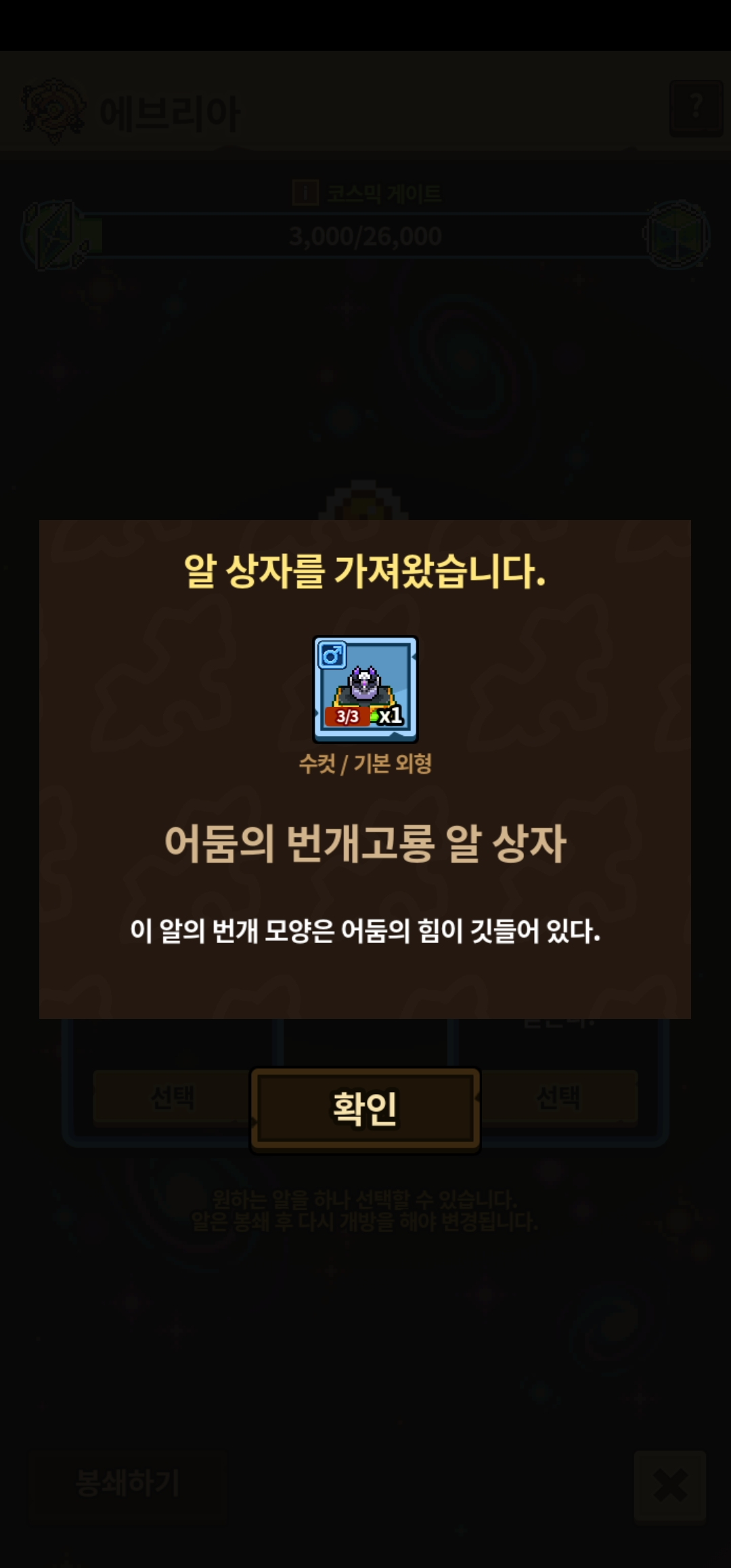Confirm the egg box with 확인 button
Viewport: 731px width, 1568px height.
point(365,1109)
